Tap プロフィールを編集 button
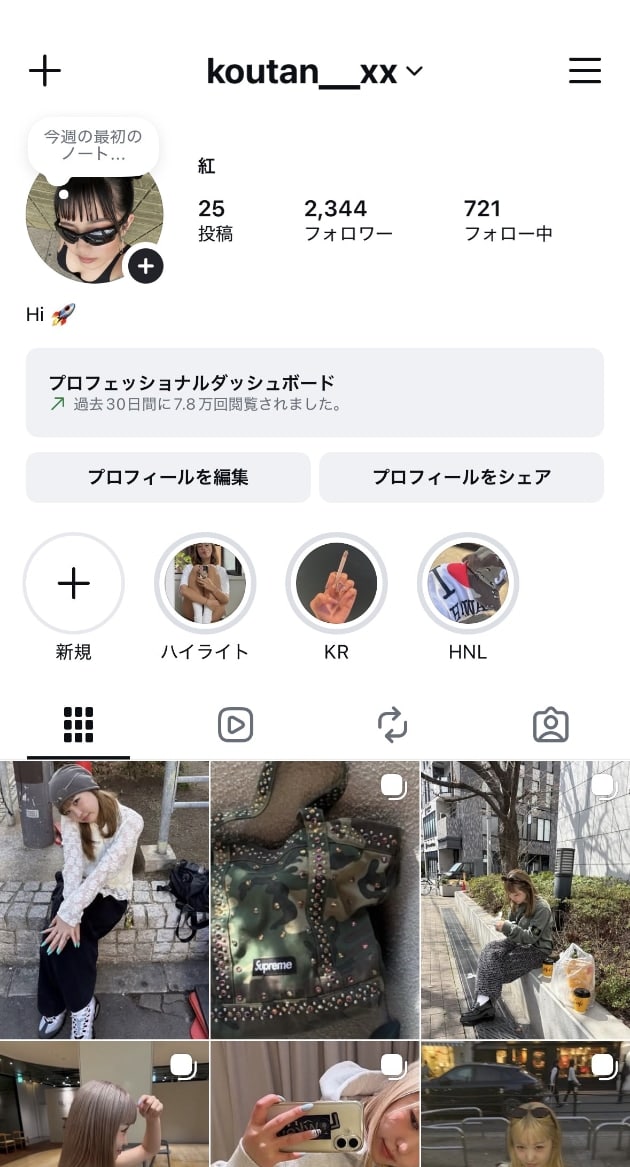Image resolution: width=630 pixels, height=1167 pixels. (x=168, y=477)
